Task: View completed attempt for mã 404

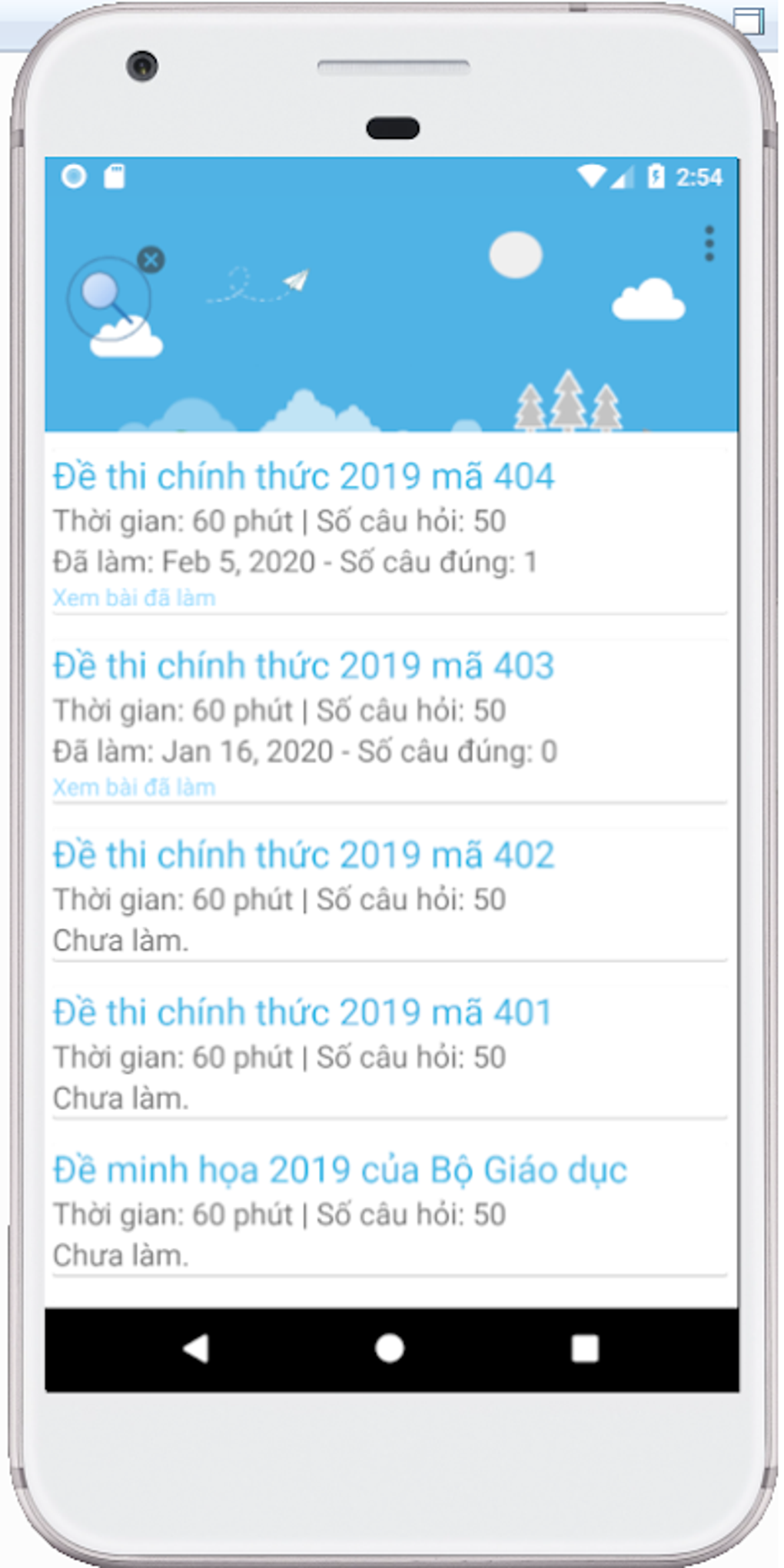Action: 134,598
